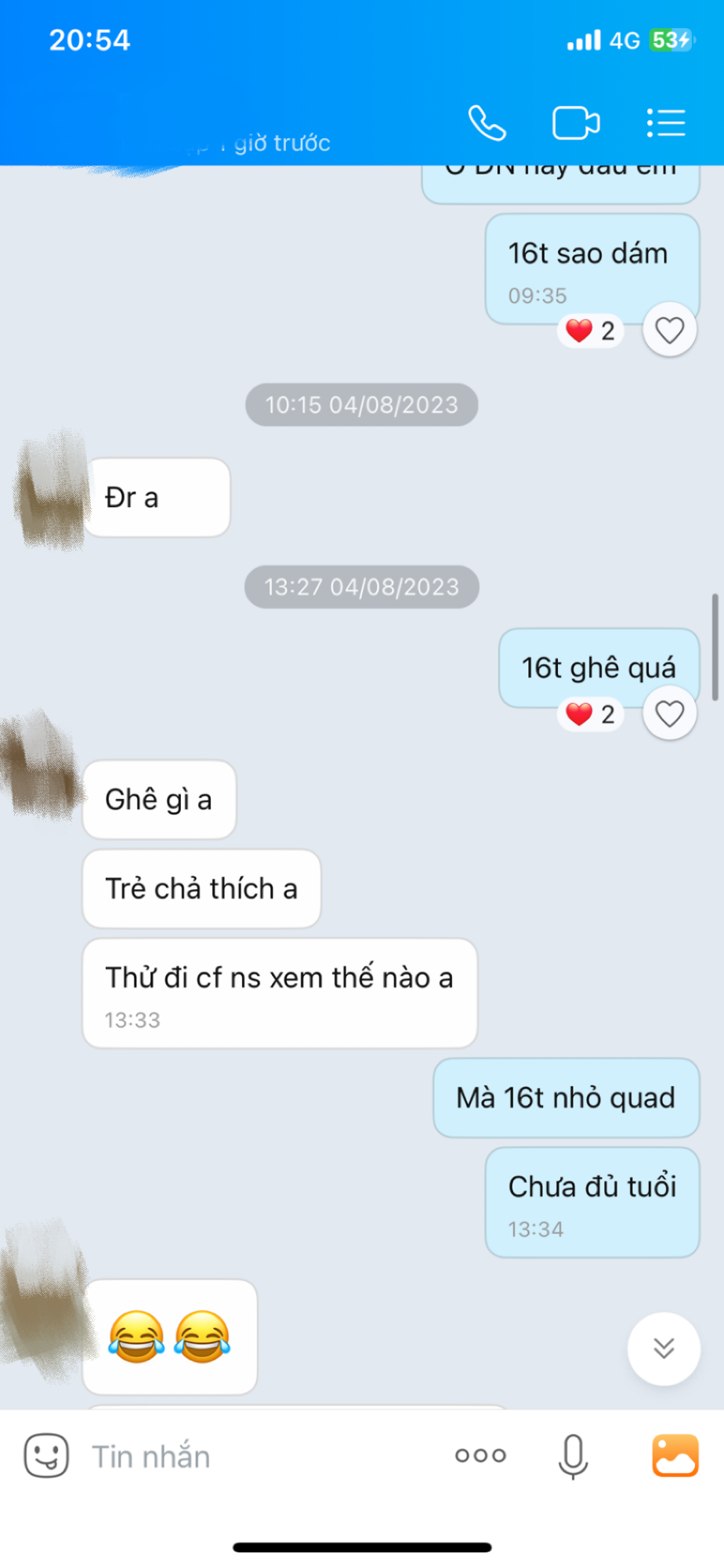724x1568 pixels.
Task: Open more attachment options
Action: coord(480,1456)
